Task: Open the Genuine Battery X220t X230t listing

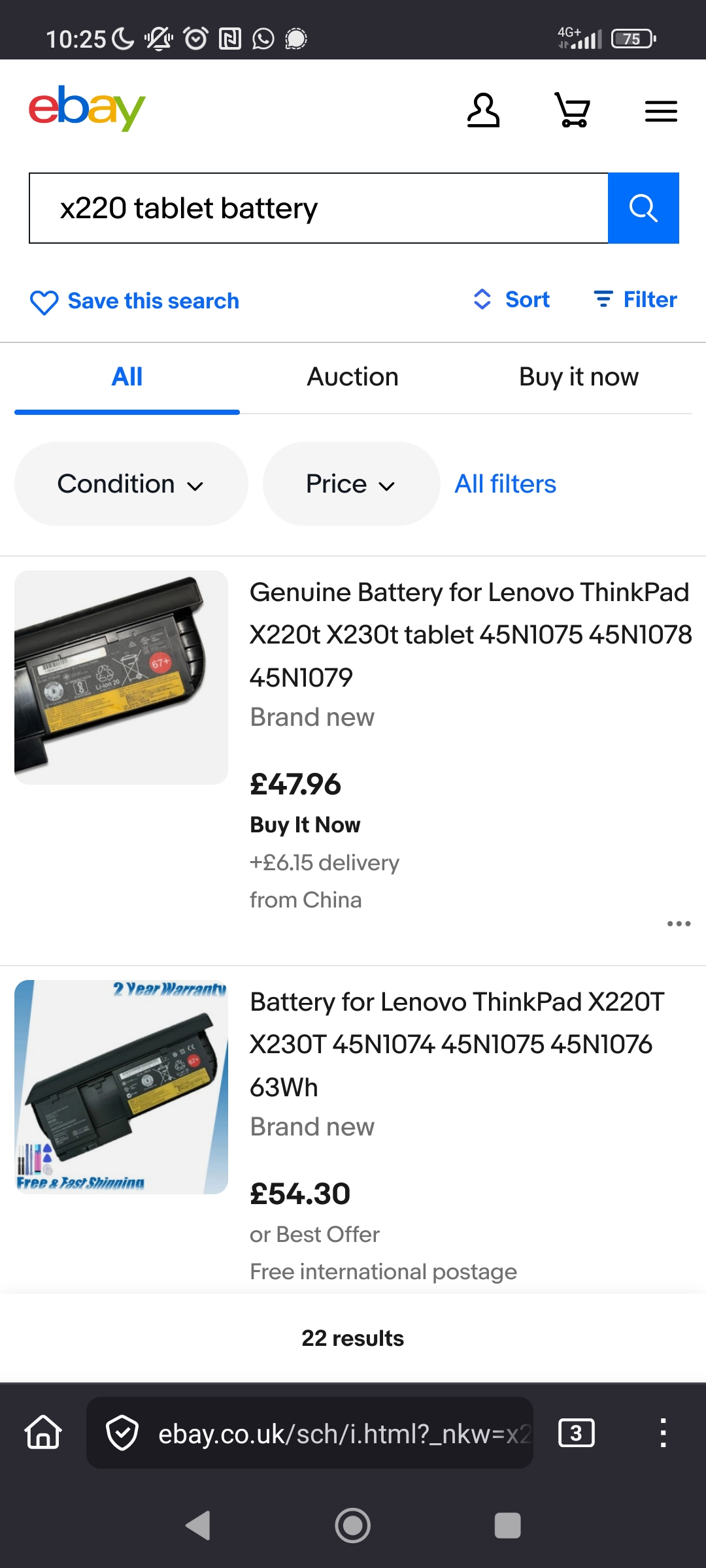Action: point(470,634)
